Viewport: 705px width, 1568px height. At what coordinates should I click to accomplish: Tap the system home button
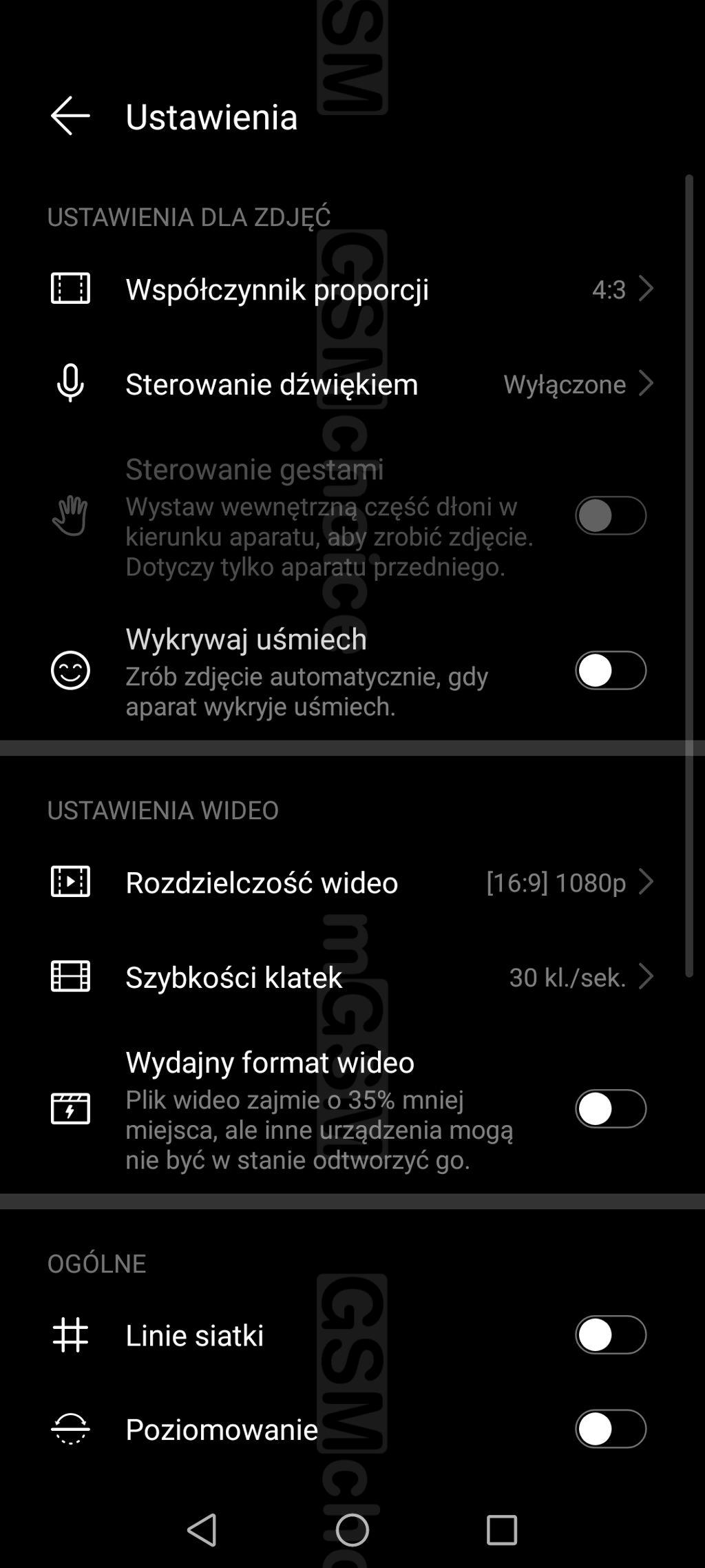352,1530
